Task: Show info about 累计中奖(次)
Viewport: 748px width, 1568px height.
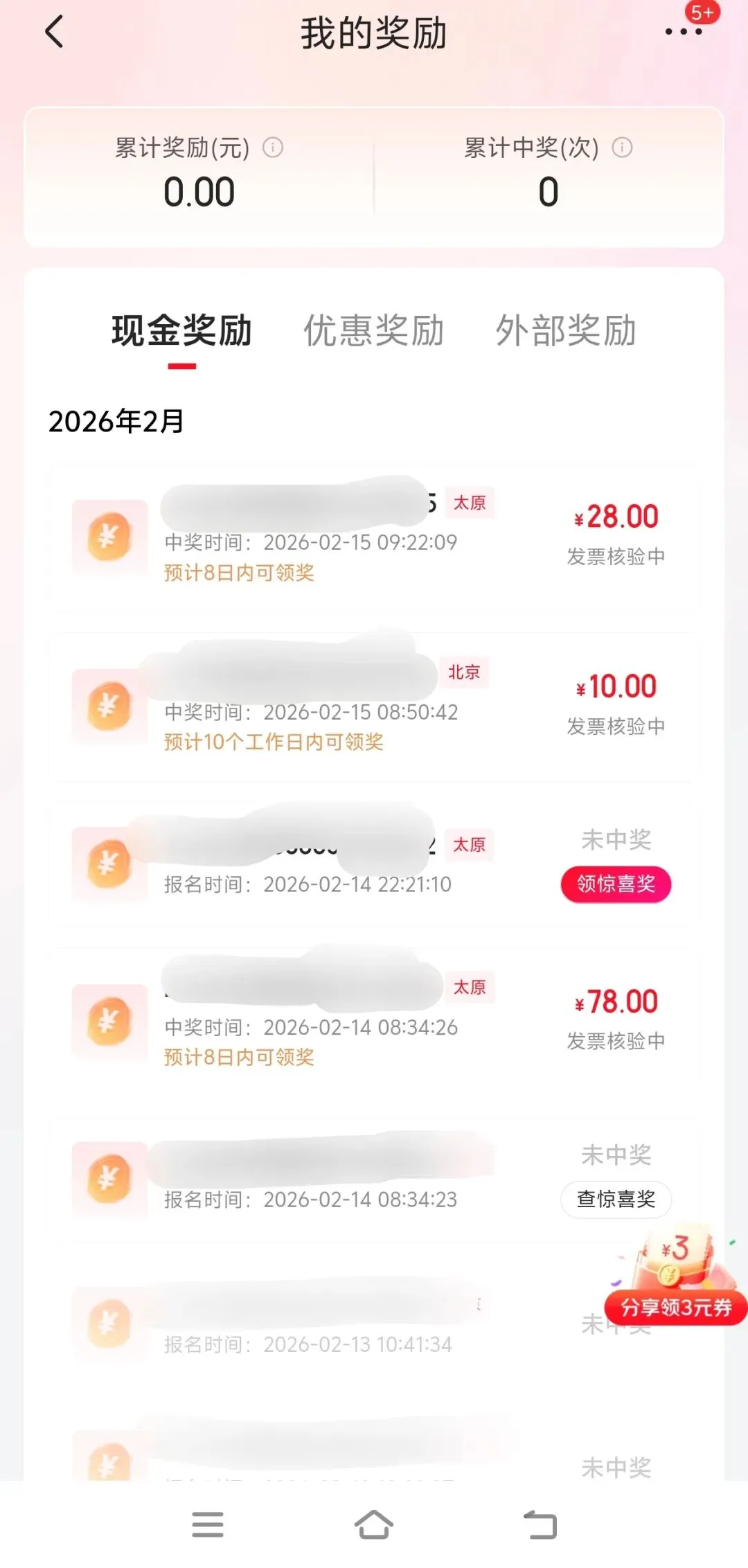Action: click(622, 148)
